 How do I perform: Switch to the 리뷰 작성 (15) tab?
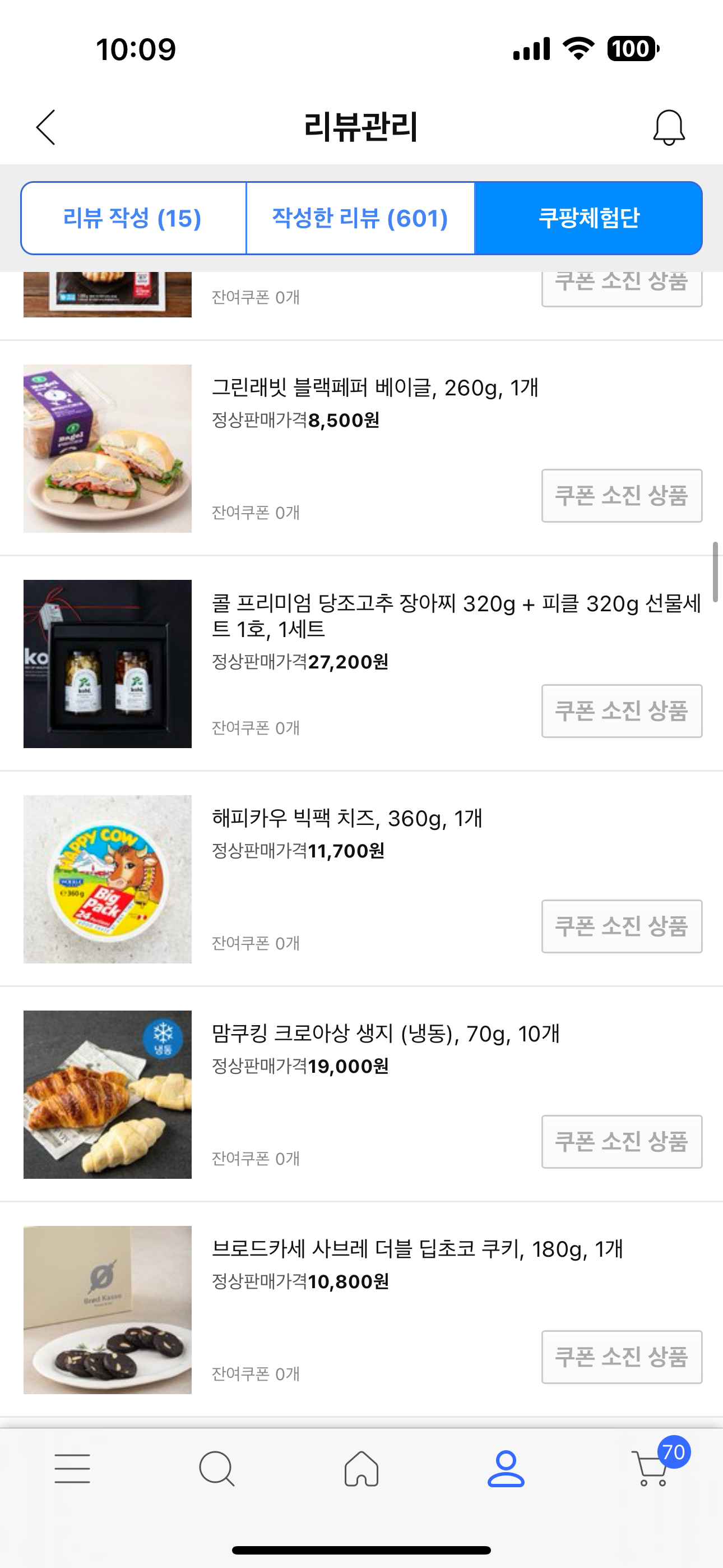pos(133,218)
